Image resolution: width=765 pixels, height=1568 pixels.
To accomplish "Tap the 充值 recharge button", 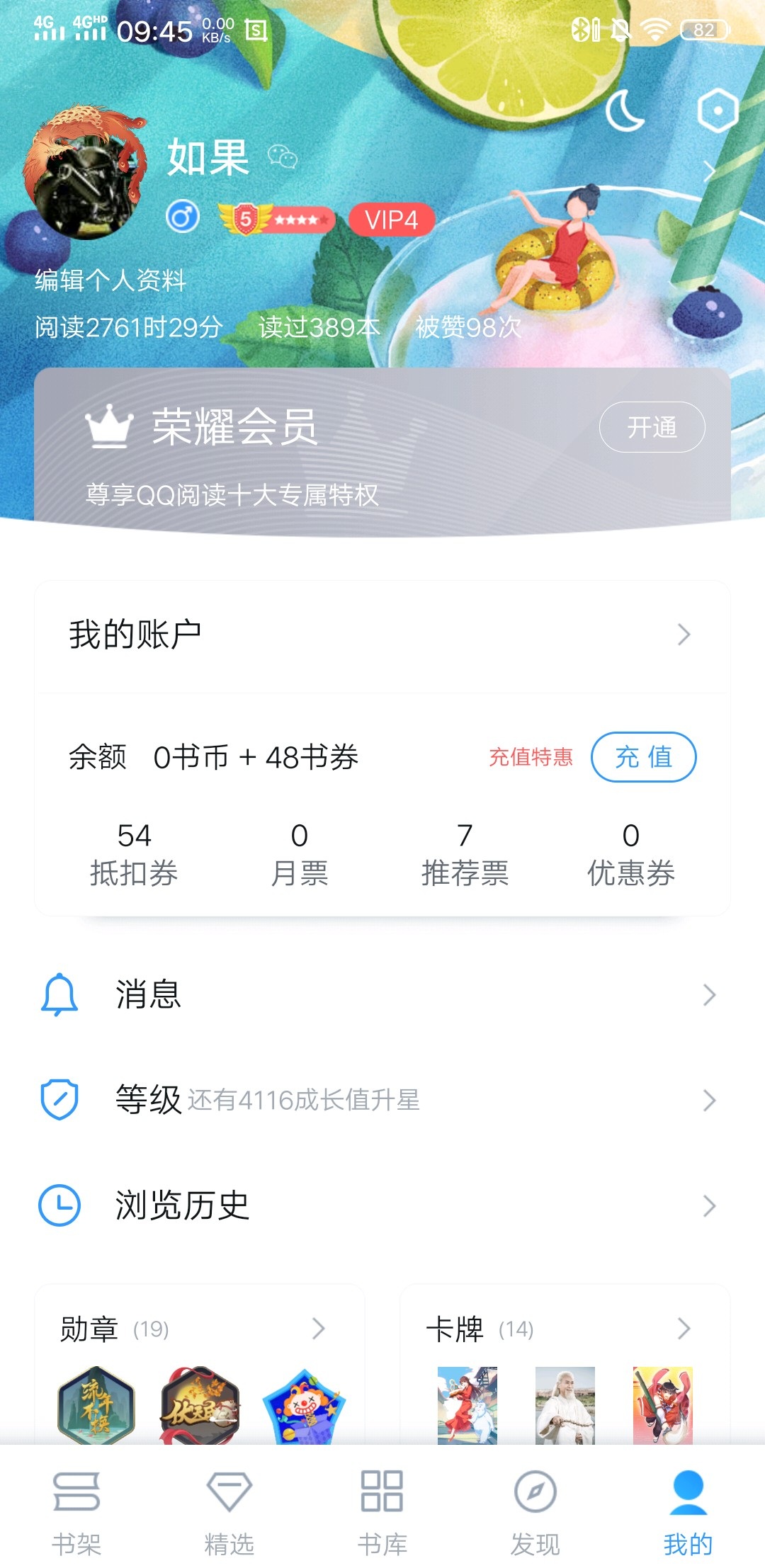I will pos(643,757).
